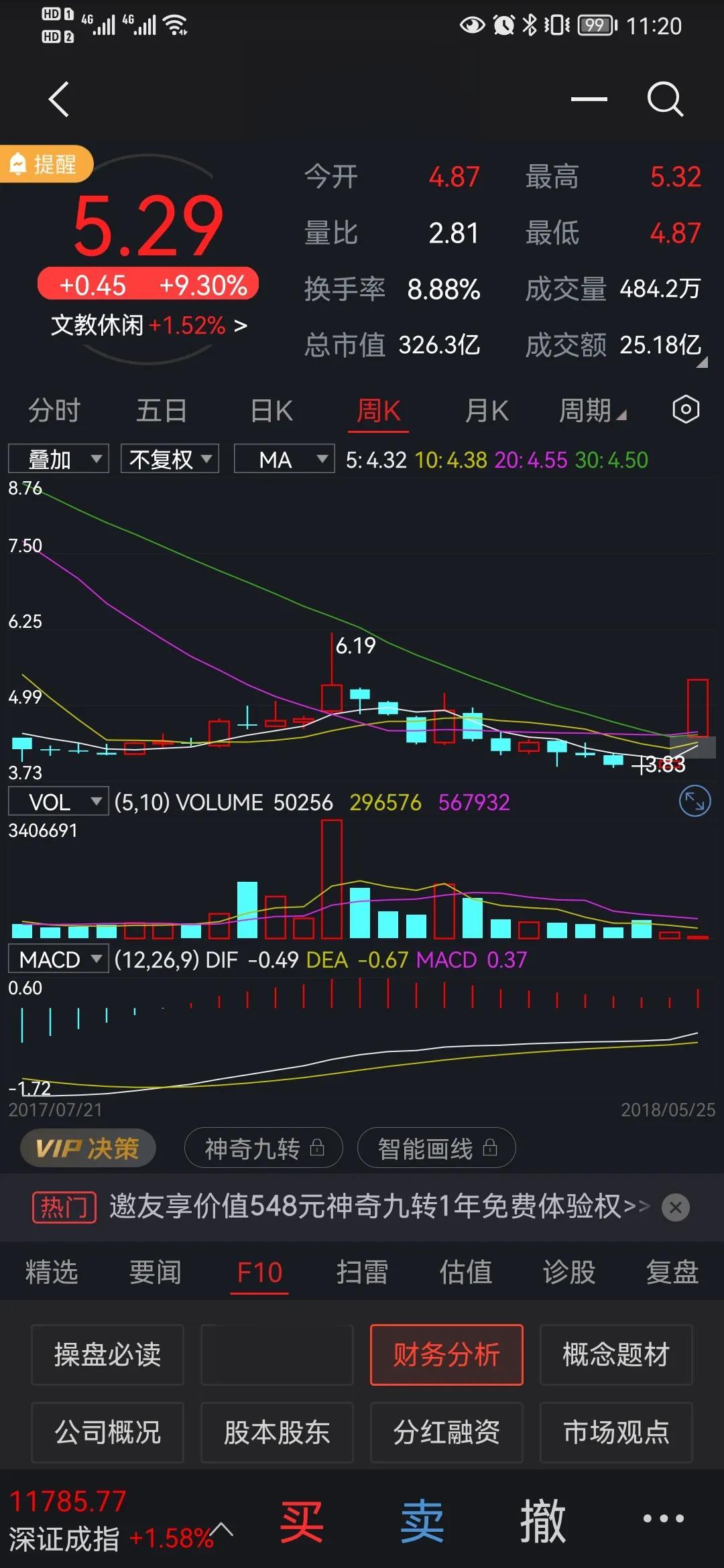Viewport: 724px width, 1568px height.
Task: Tap the 提醒 alert badge
Action: click(x=47, y=164)
